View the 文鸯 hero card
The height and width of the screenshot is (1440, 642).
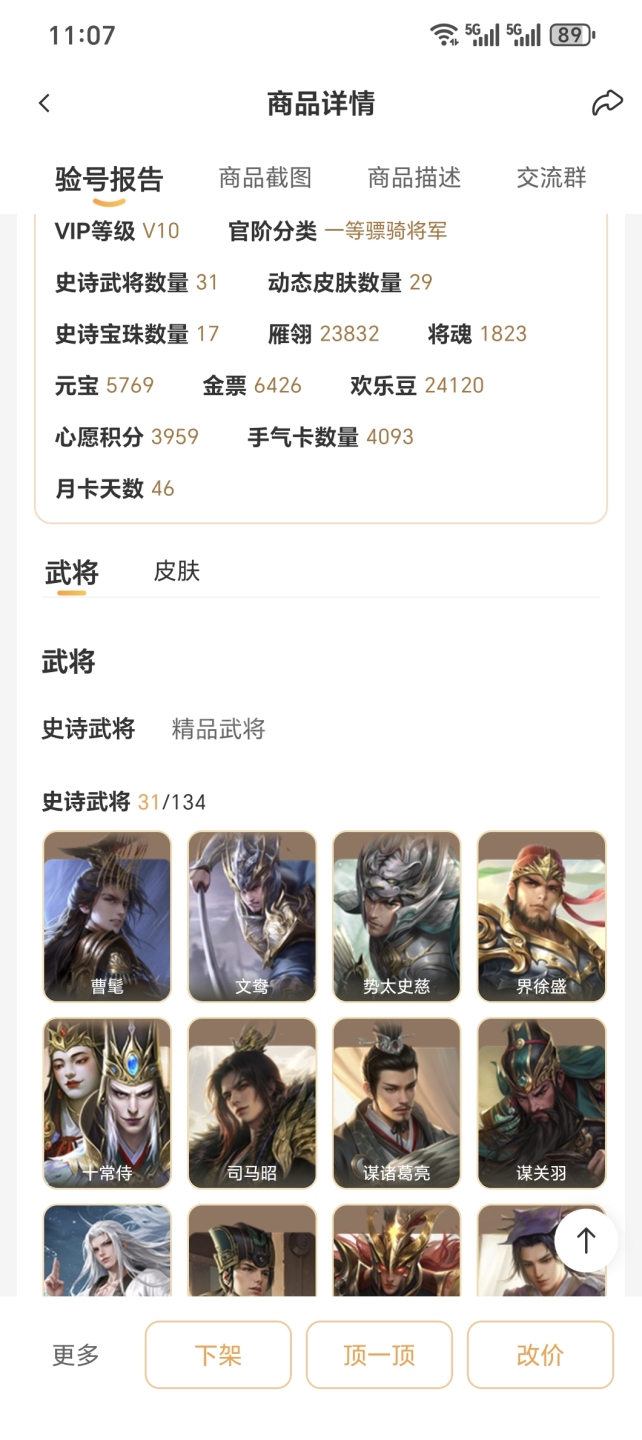click(252, 916)
